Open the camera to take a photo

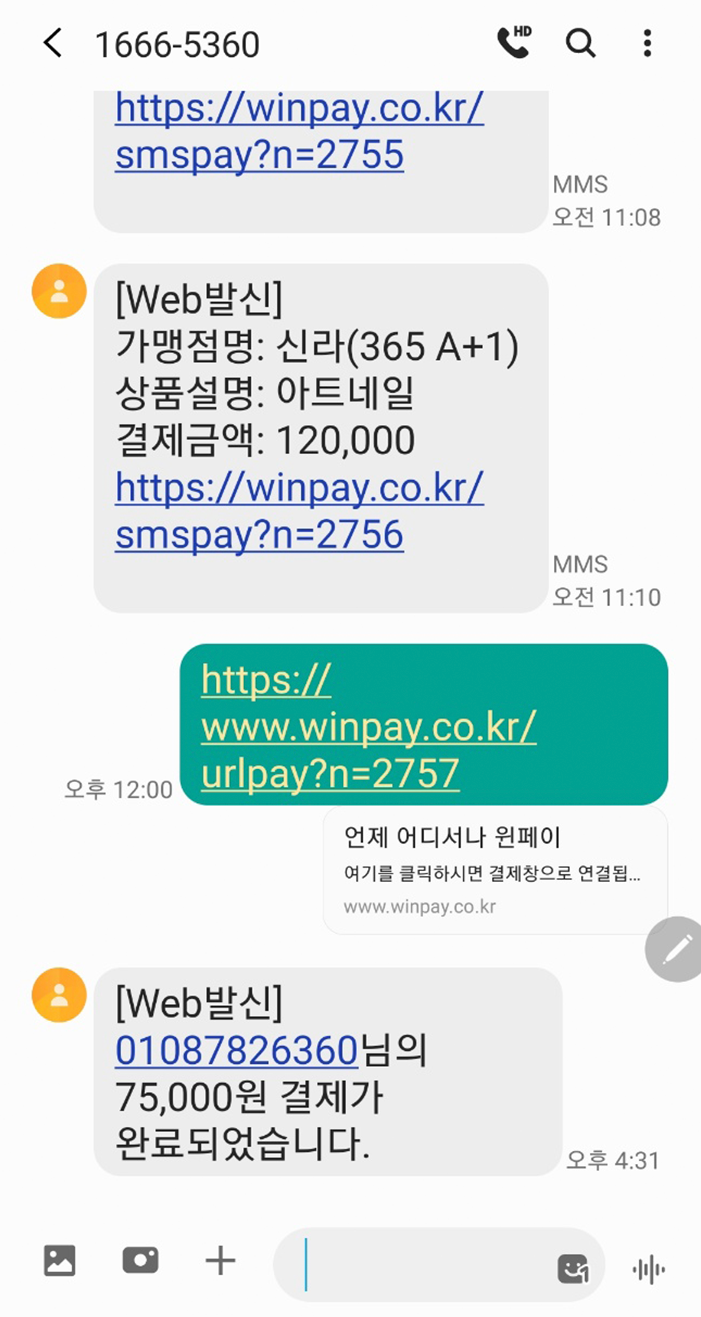[x=141, y=1260]
